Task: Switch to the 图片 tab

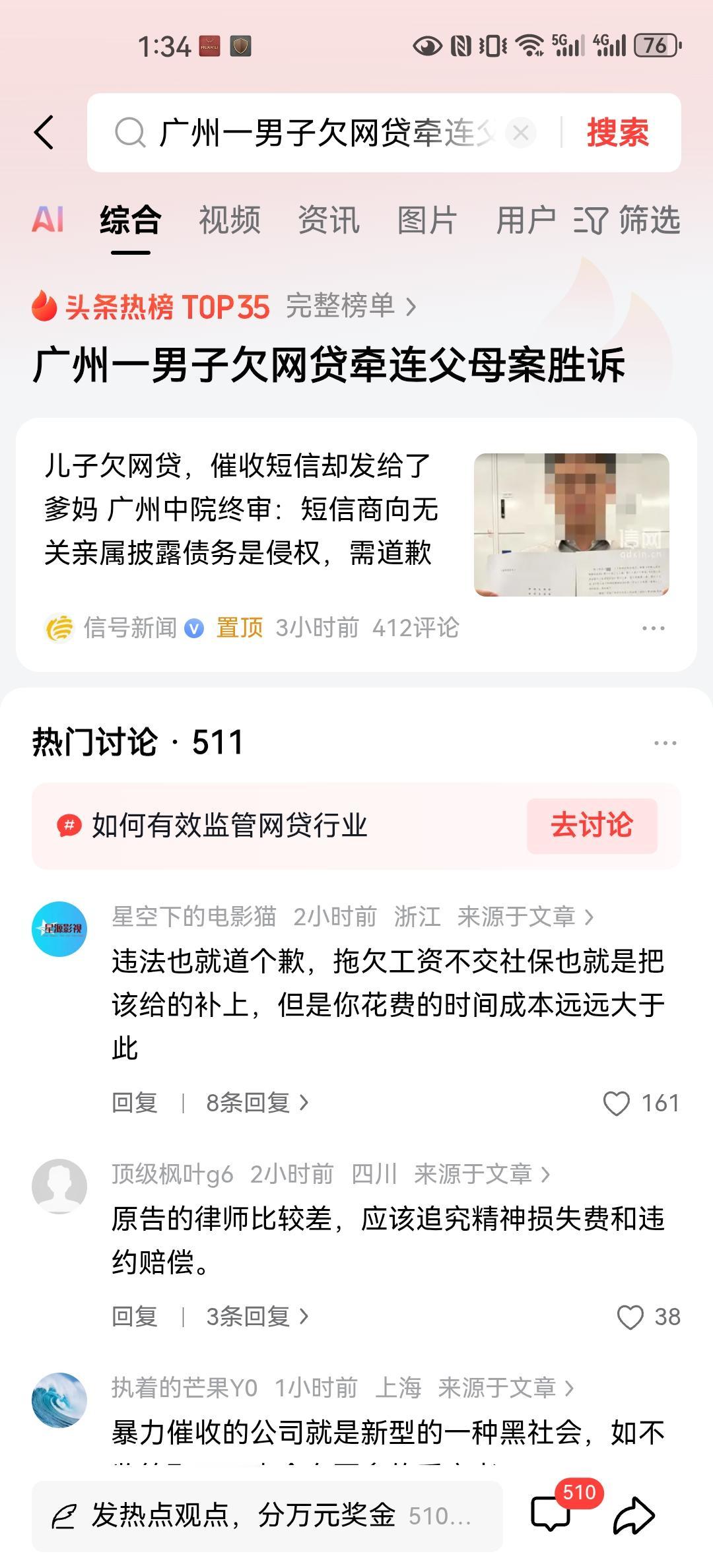Action: pyautogui.click(x=425, y=221)
